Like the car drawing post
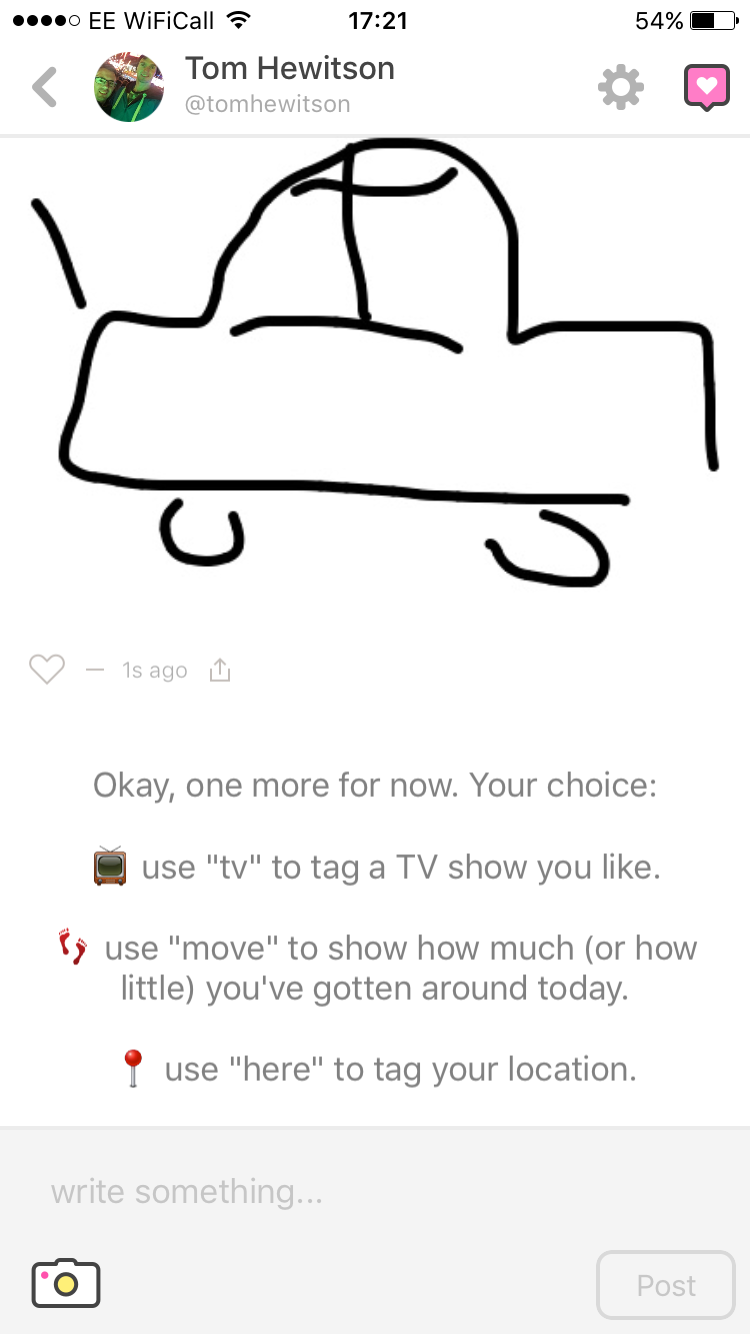The image size is (750, 1334). [x=47, y=670]
